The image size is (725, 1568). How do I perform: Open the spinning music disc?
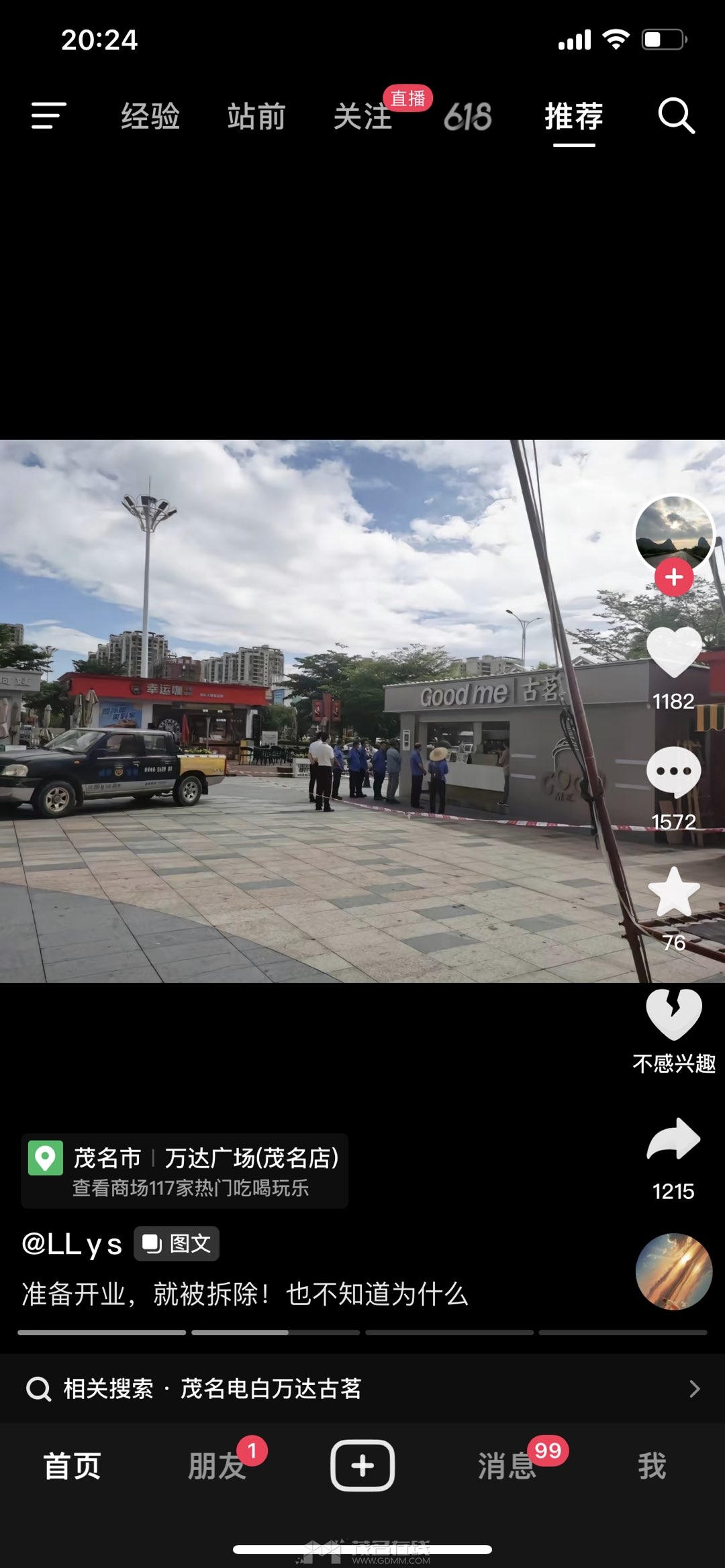click(x=674, y=1271)
